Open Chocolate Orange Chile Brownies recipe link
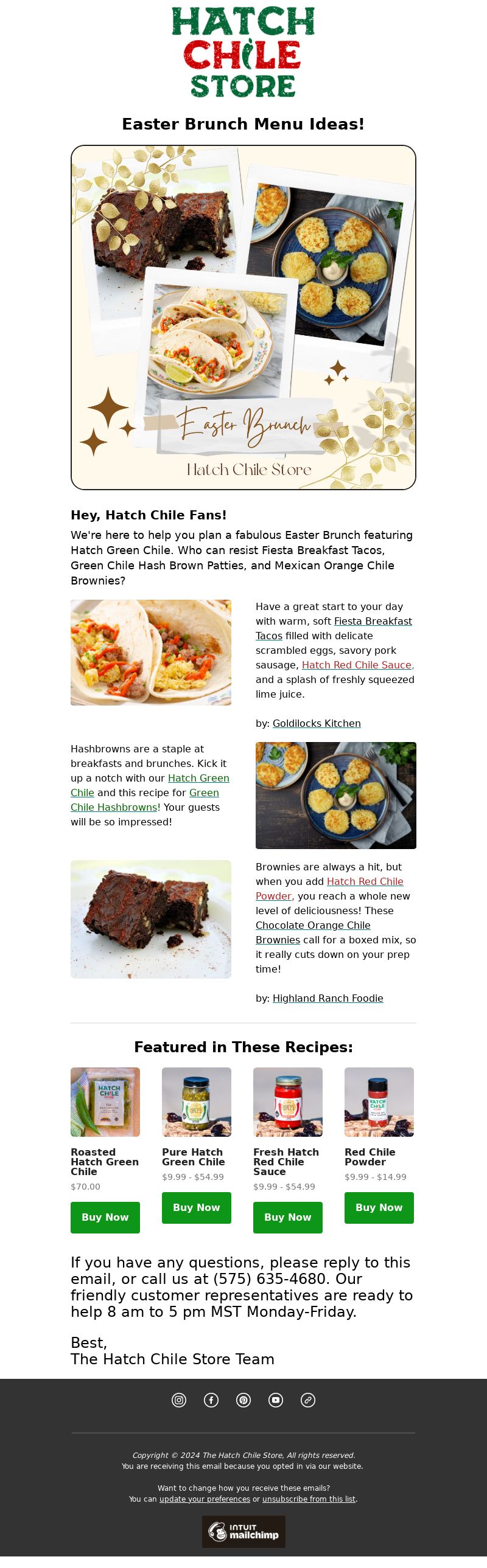 (313, 926)
